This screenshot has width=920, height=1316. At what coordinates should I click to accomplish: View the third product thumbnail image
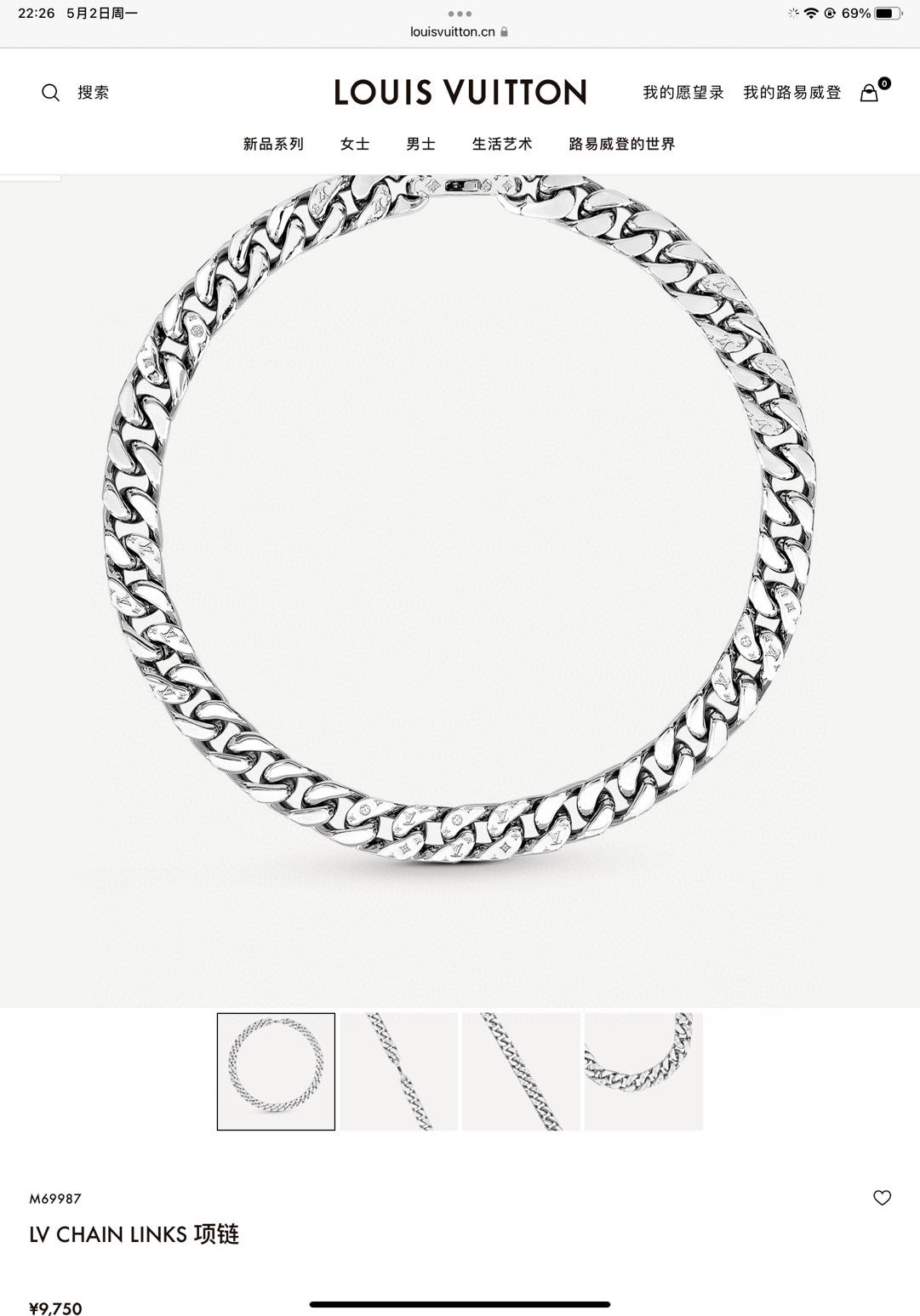[x=521, y=1071]
